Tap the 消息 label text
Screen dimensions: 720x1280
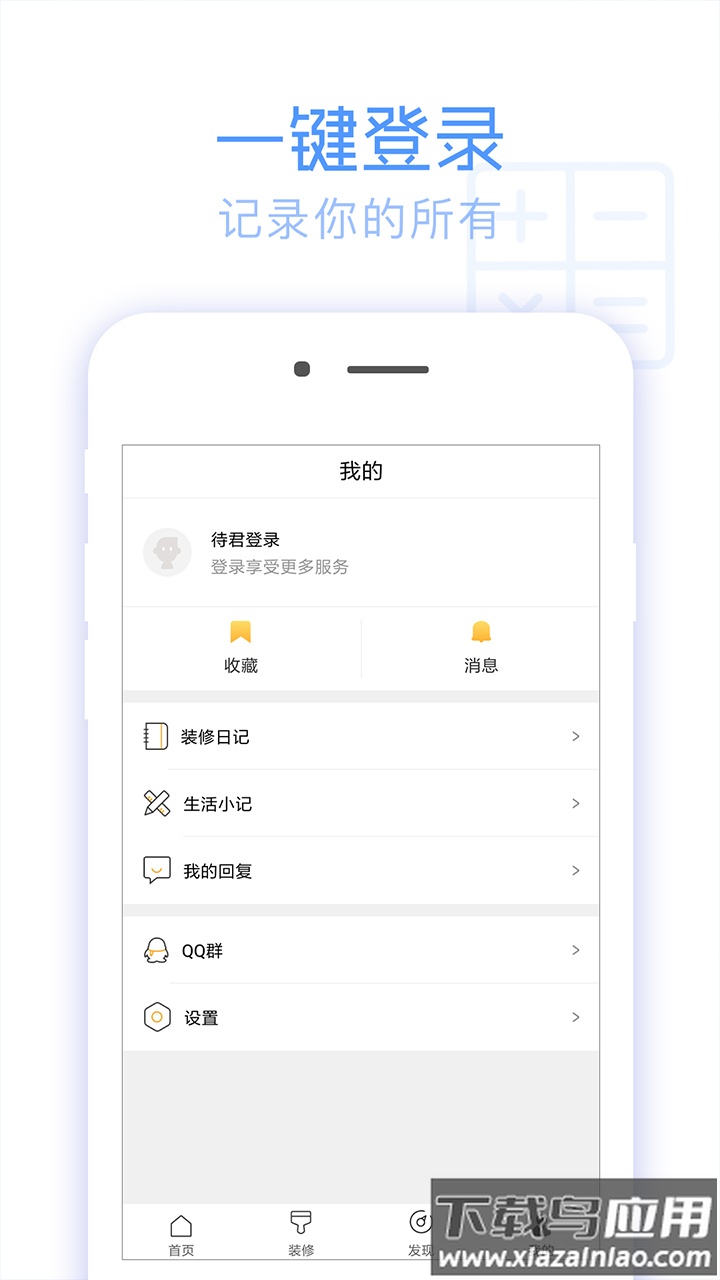point(483,665)
